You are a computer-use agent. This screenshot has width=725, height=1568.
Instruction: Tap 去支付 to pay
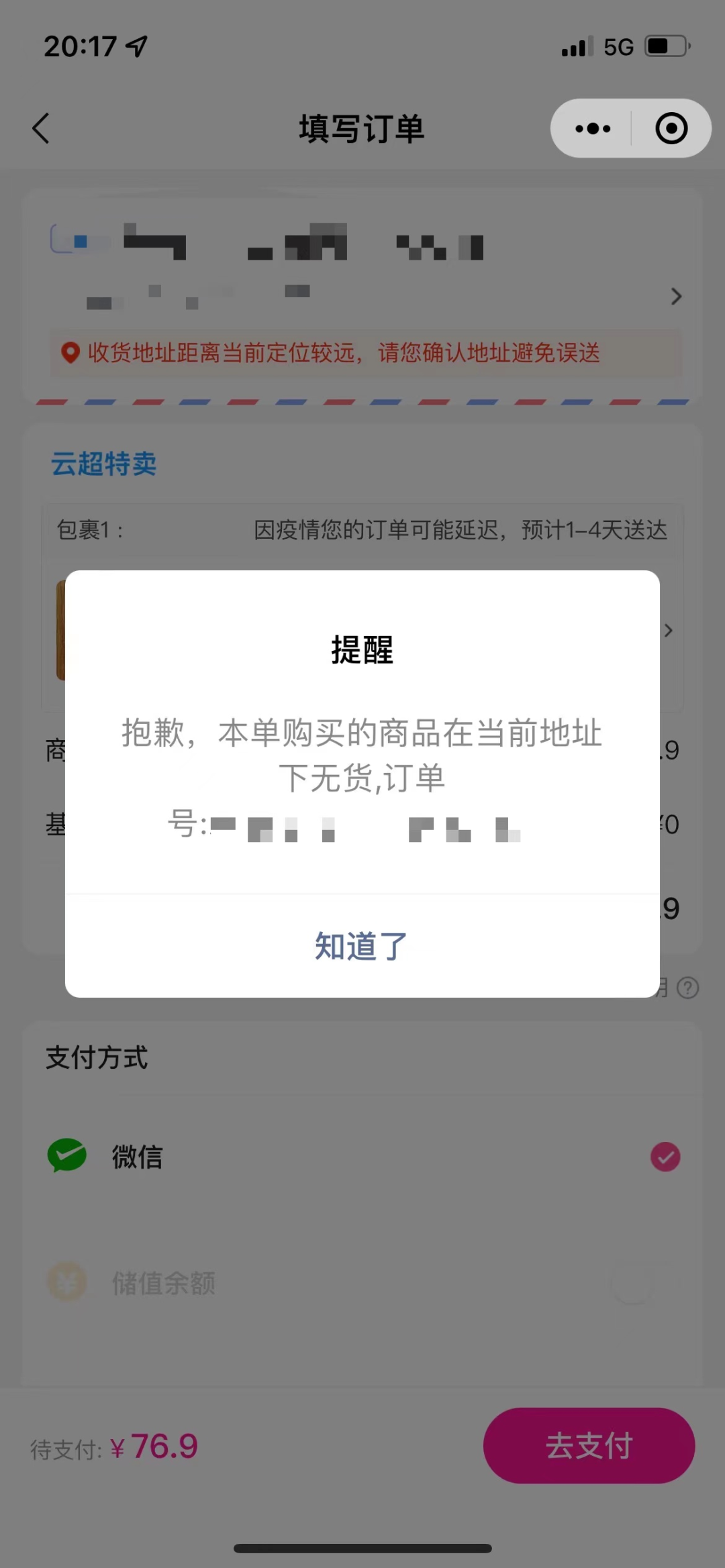589,1445
